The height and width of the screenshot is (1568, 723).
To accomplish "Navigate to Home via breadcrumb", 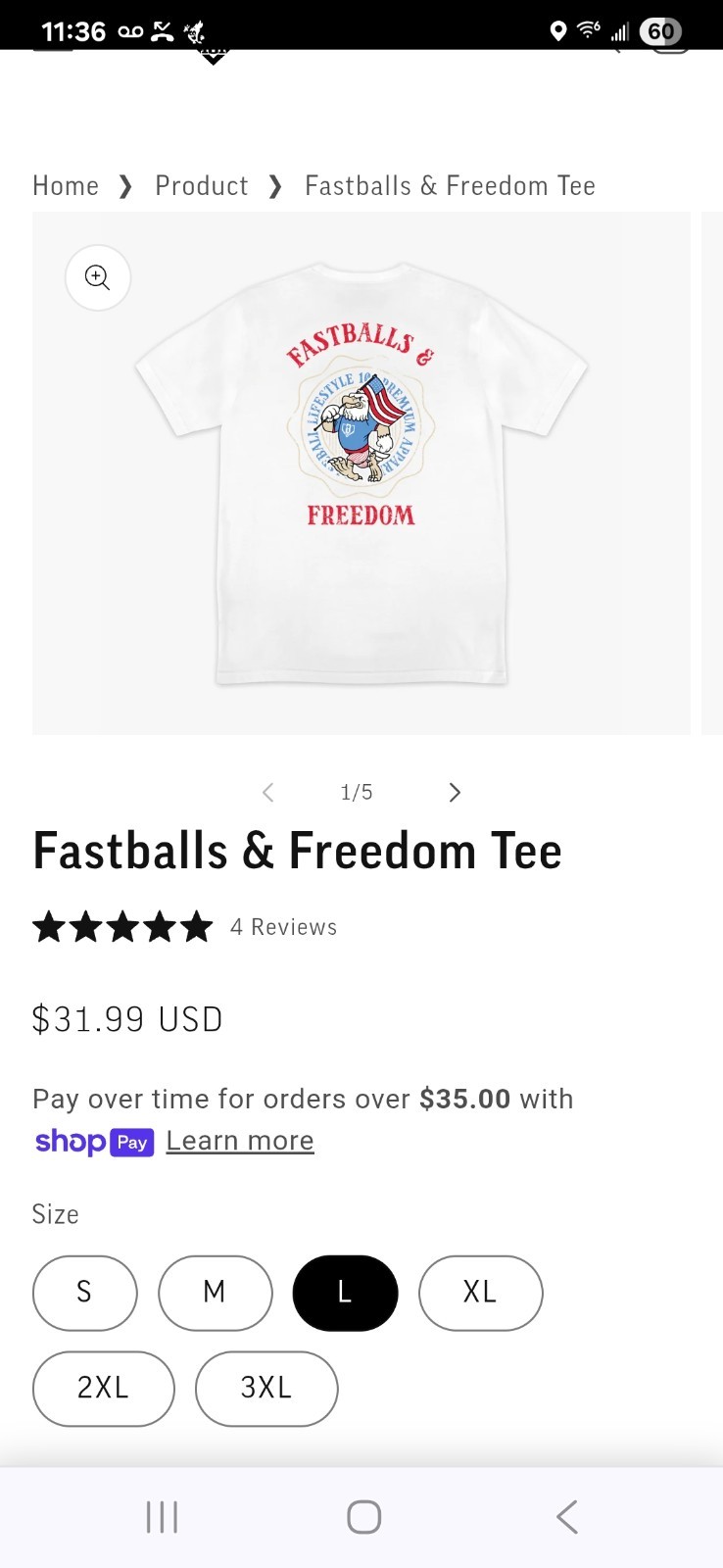I will click(x=65, y=185).
